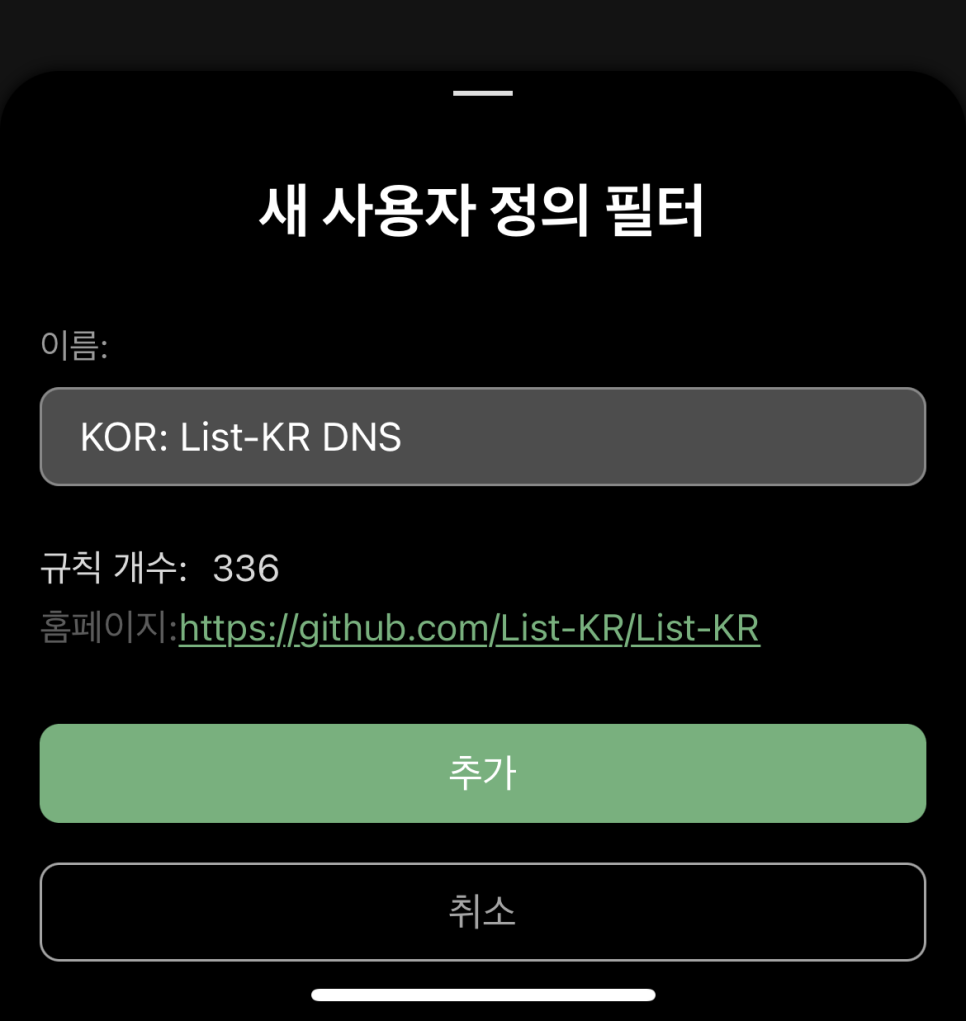This screenshot has width=966, height=1021.
Task: Edit the filter name field
Action: pyautogui.click(x=482, y=437)
